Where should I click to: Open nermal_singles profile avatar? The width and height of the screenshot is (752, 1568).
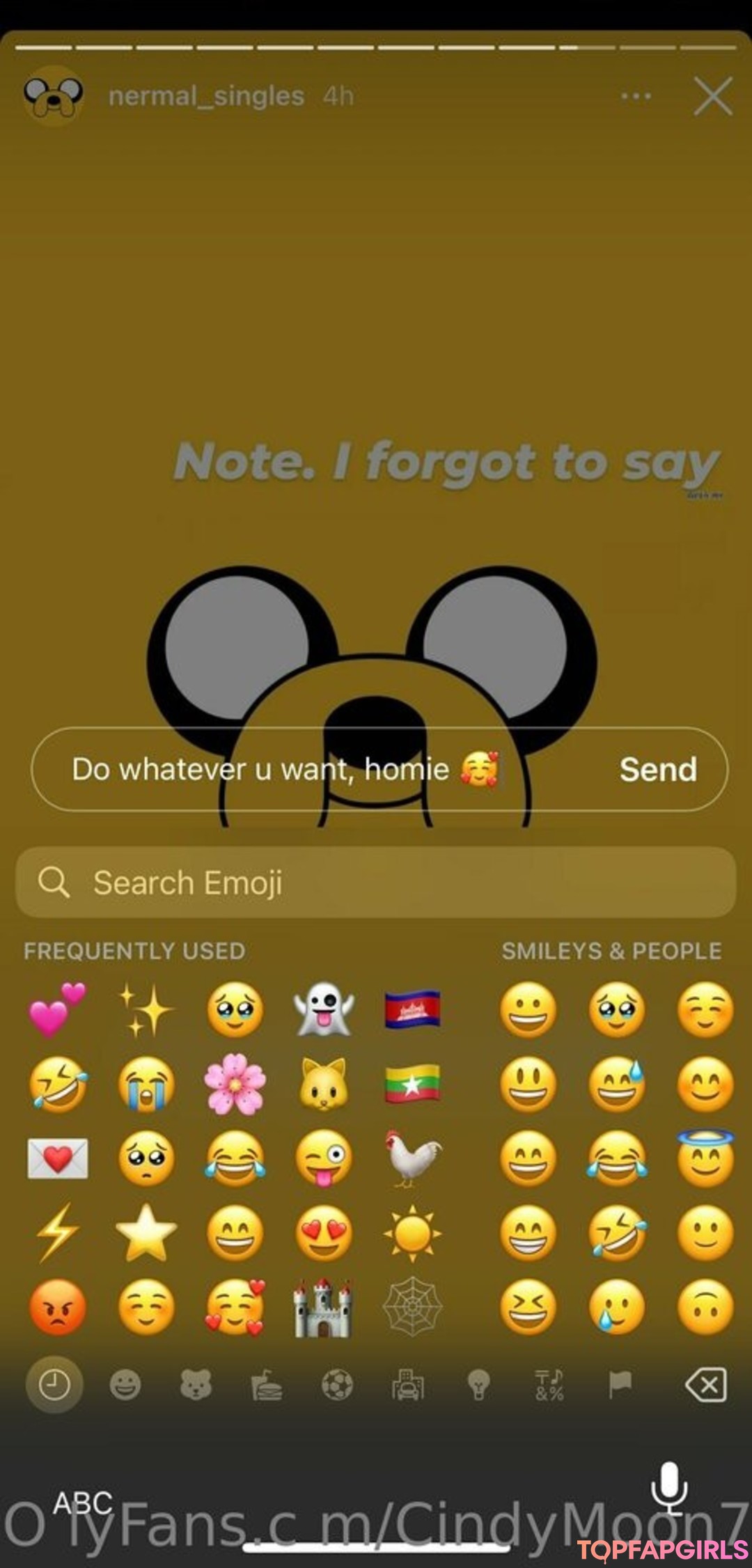point(54,95)
